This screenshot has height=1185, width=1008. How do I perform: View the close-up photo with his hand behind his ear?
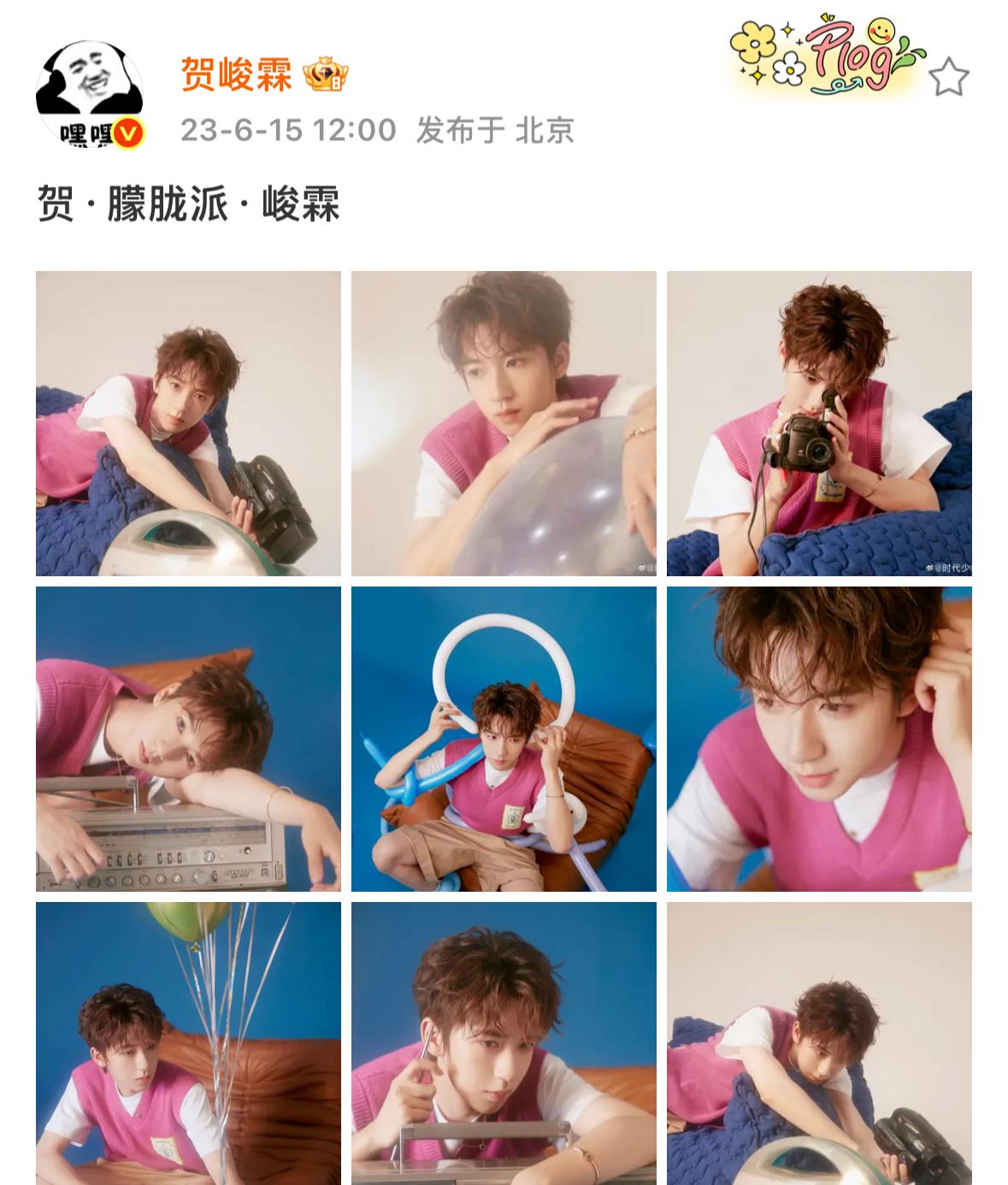tap(819, 739)
